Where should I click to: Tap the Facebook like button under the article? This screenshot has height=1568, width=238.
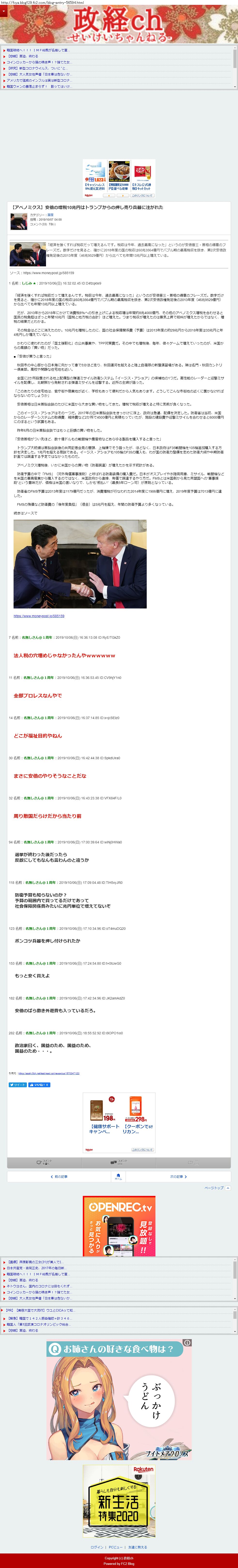(39, 1085)
